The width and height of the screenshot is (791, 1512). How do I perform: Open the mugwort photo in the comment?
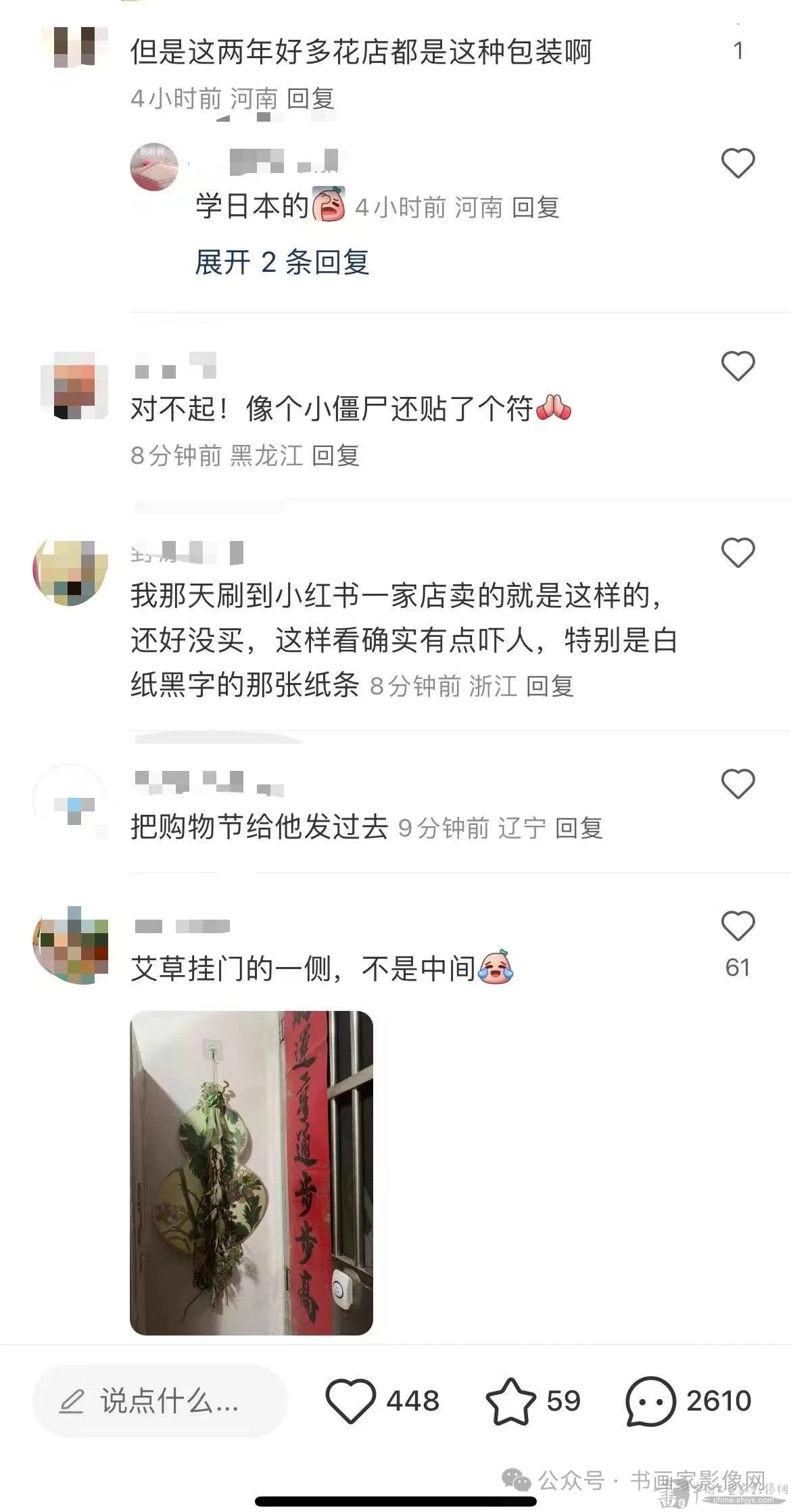click(x=251, y=1173)
